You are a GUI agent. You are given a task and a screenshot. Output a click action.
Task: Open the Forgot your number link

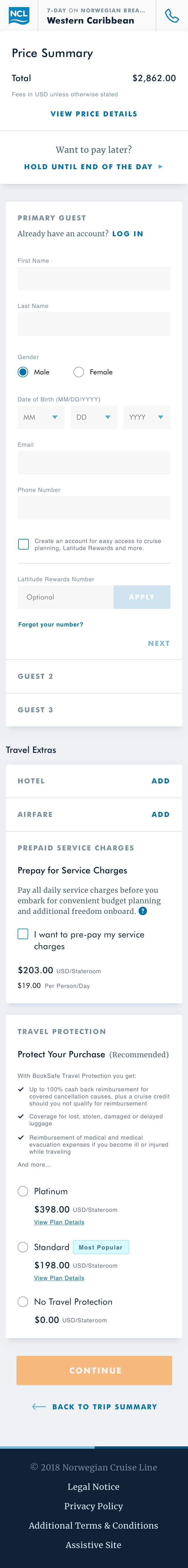coord(51,624)
